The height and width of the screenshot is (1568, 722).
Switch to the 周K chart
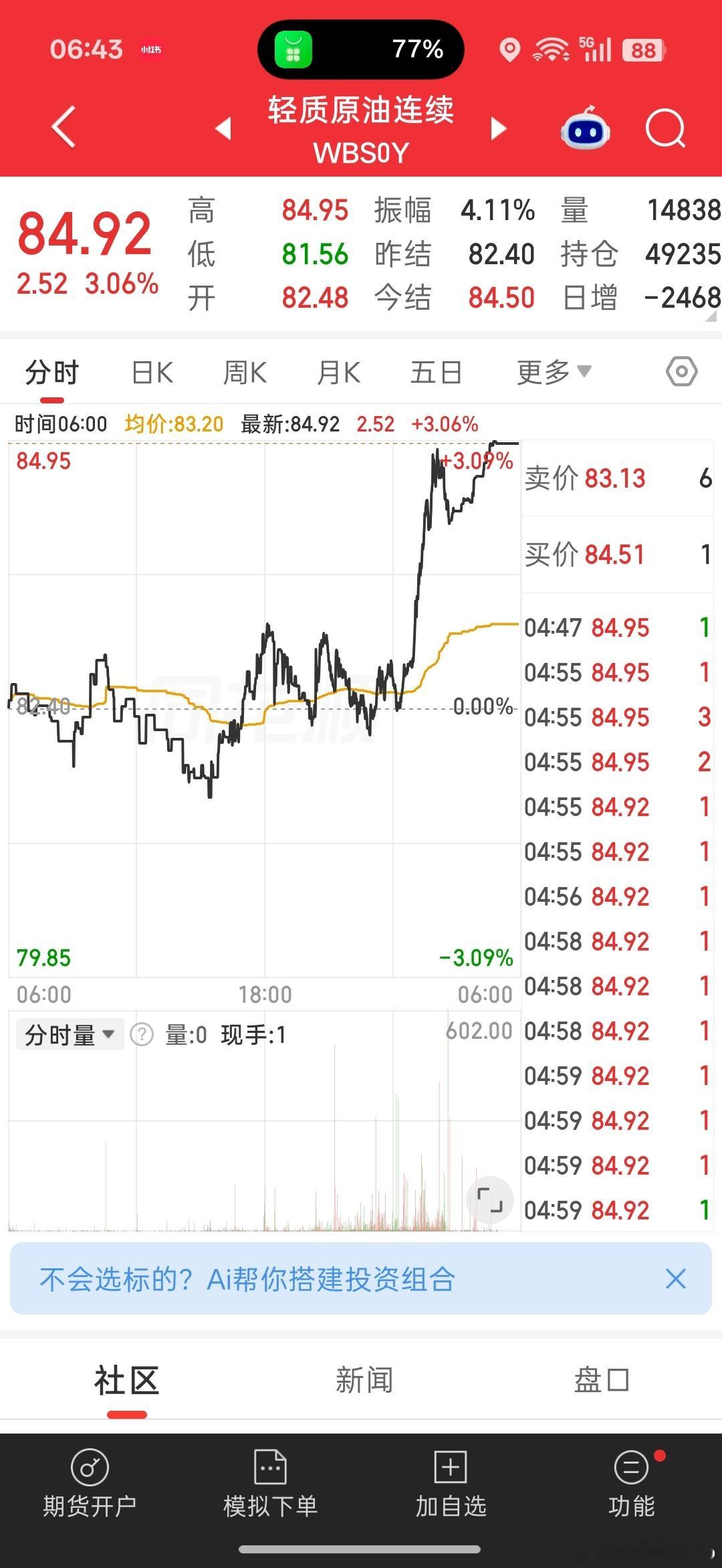pos(245,373)
